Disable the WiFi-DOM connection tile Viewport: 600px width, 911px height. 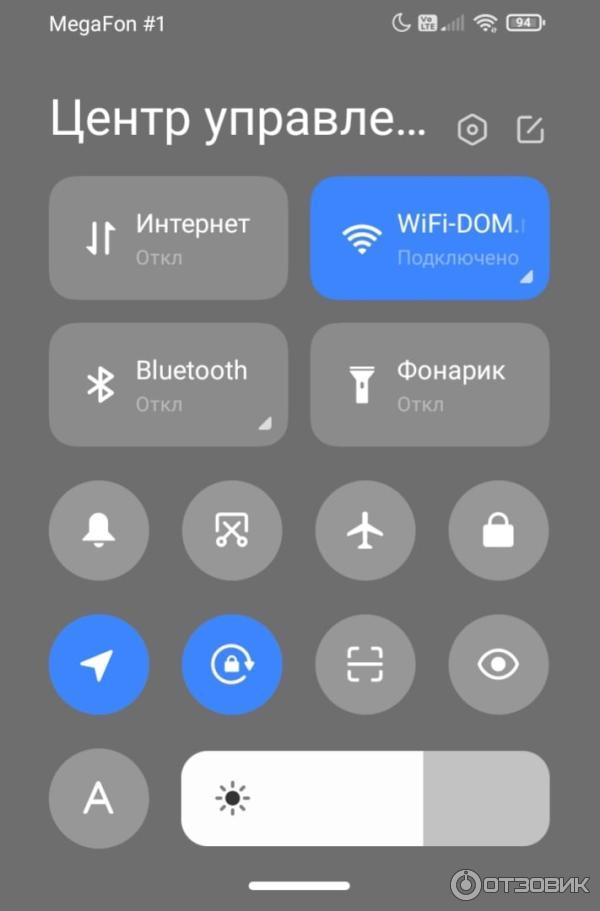[430, 238]
